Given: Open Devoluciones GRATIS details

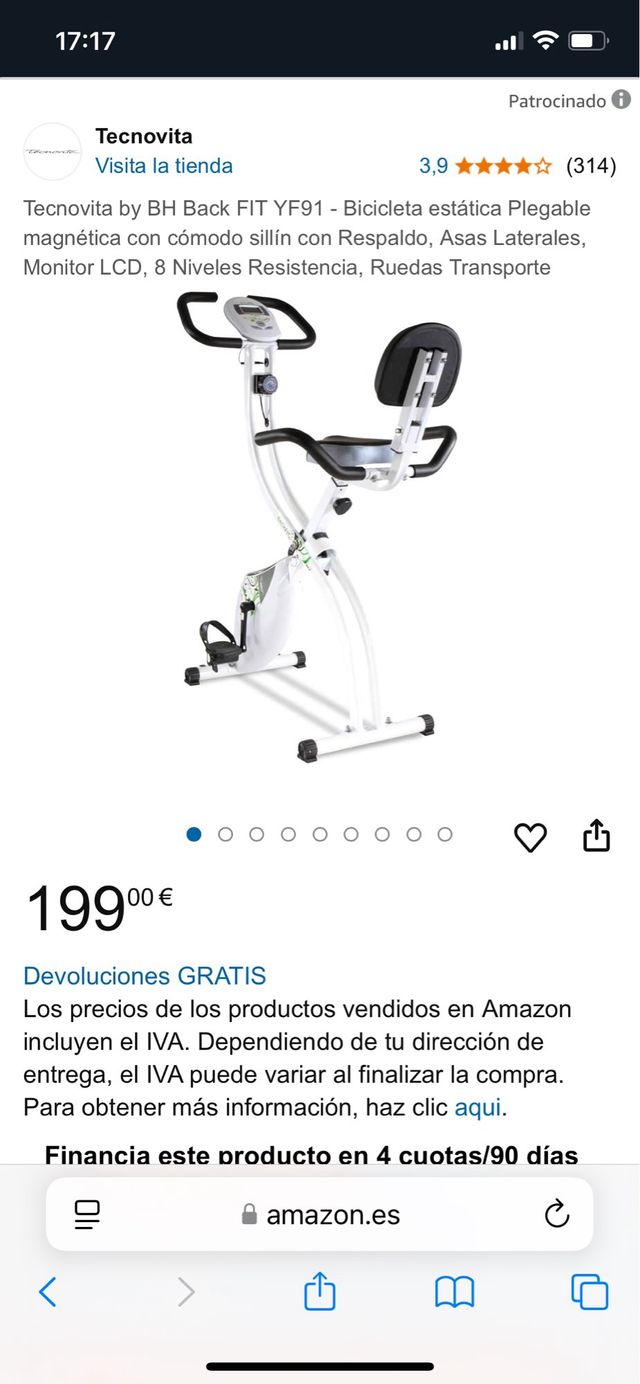Looking at the screenshot, I should pyautogui.click(x=145, y=976).
